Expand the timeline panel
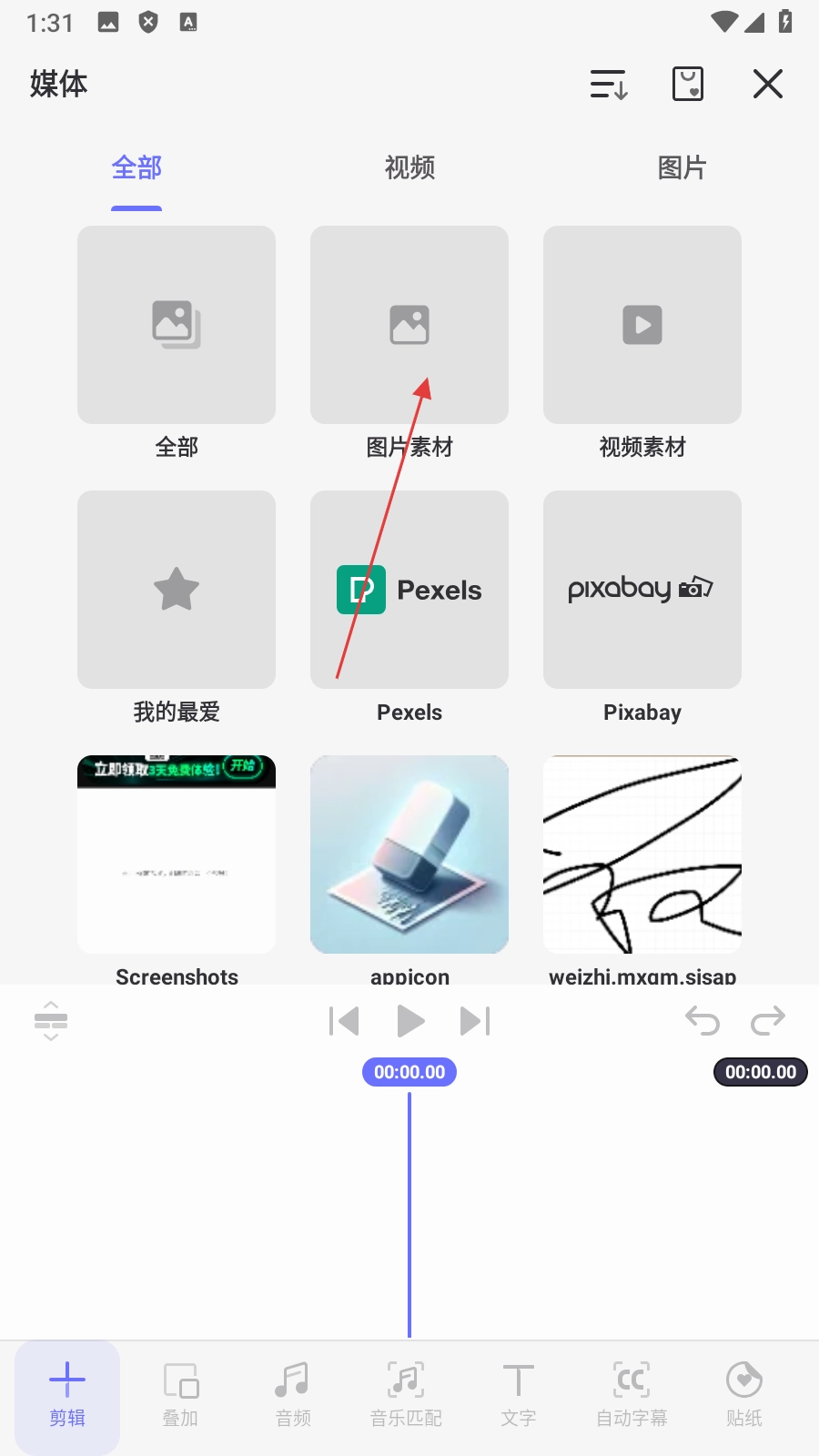Screen dimensions: 819x1456 coord(51,1021)
